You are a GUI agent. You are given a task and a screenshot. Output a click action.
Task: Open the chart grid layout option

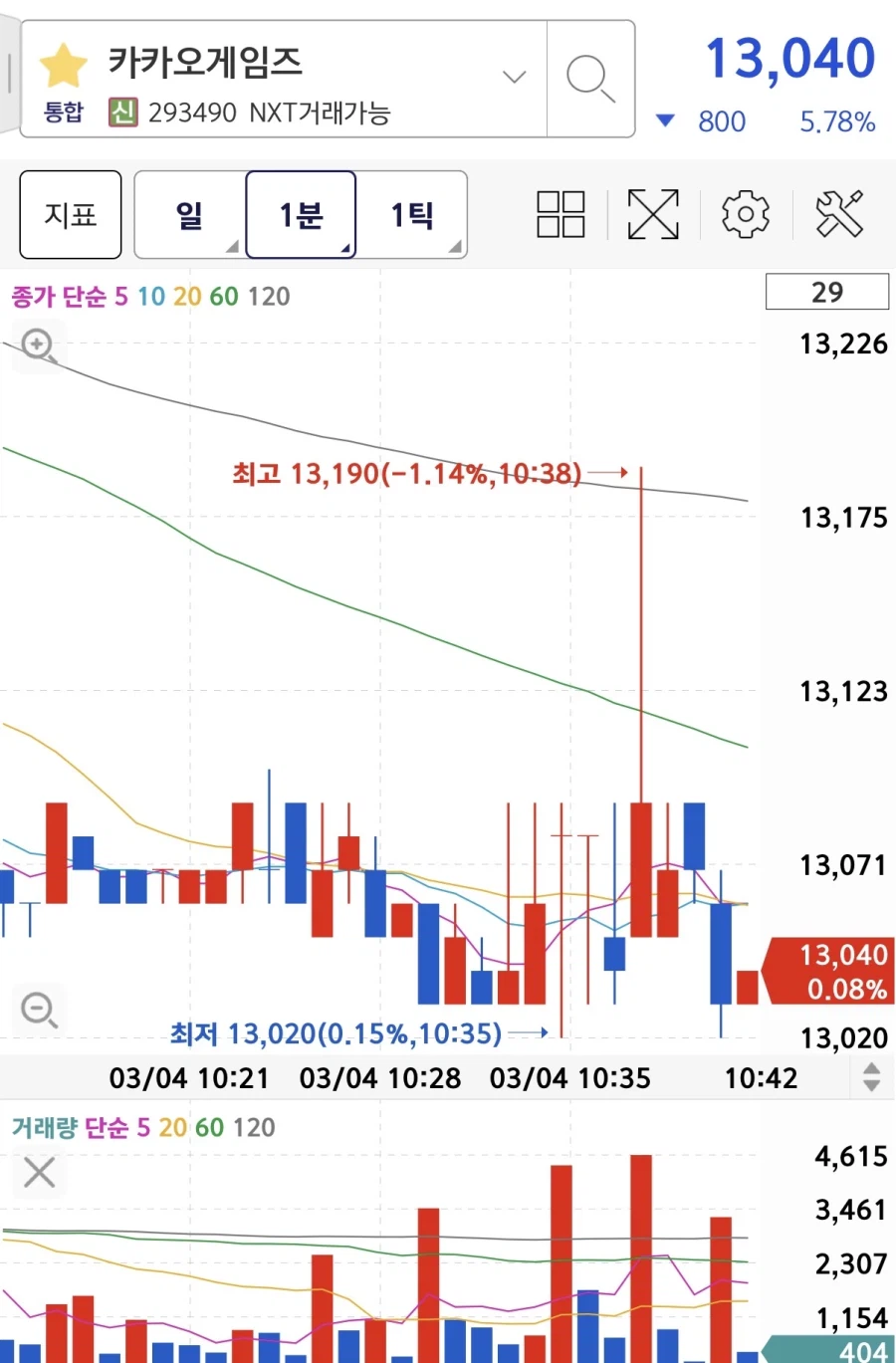(x=560, y=214)
